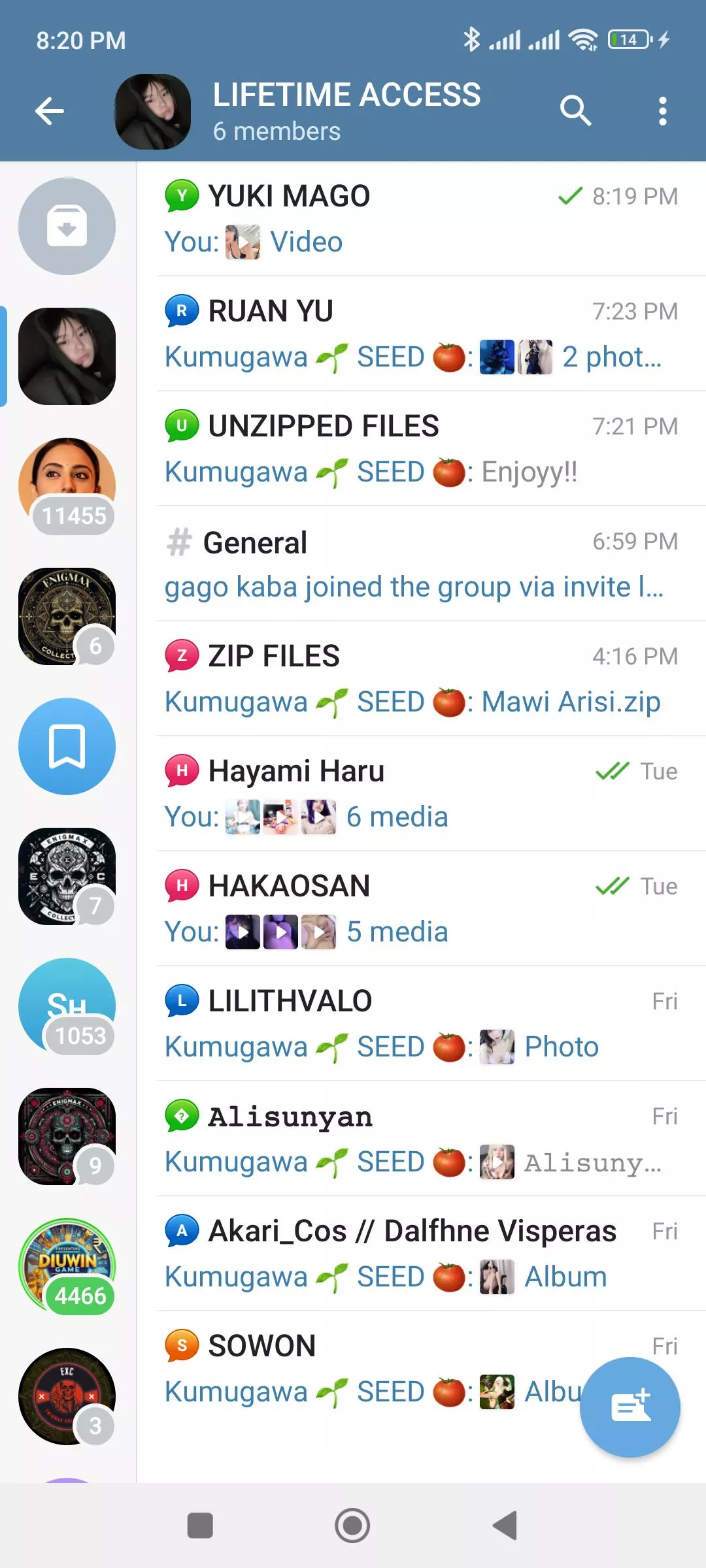The width and height of the screenshot is (706, 1568).
Task: Open sidebar chat with 11455 unread messages
Action: [67, 486]
